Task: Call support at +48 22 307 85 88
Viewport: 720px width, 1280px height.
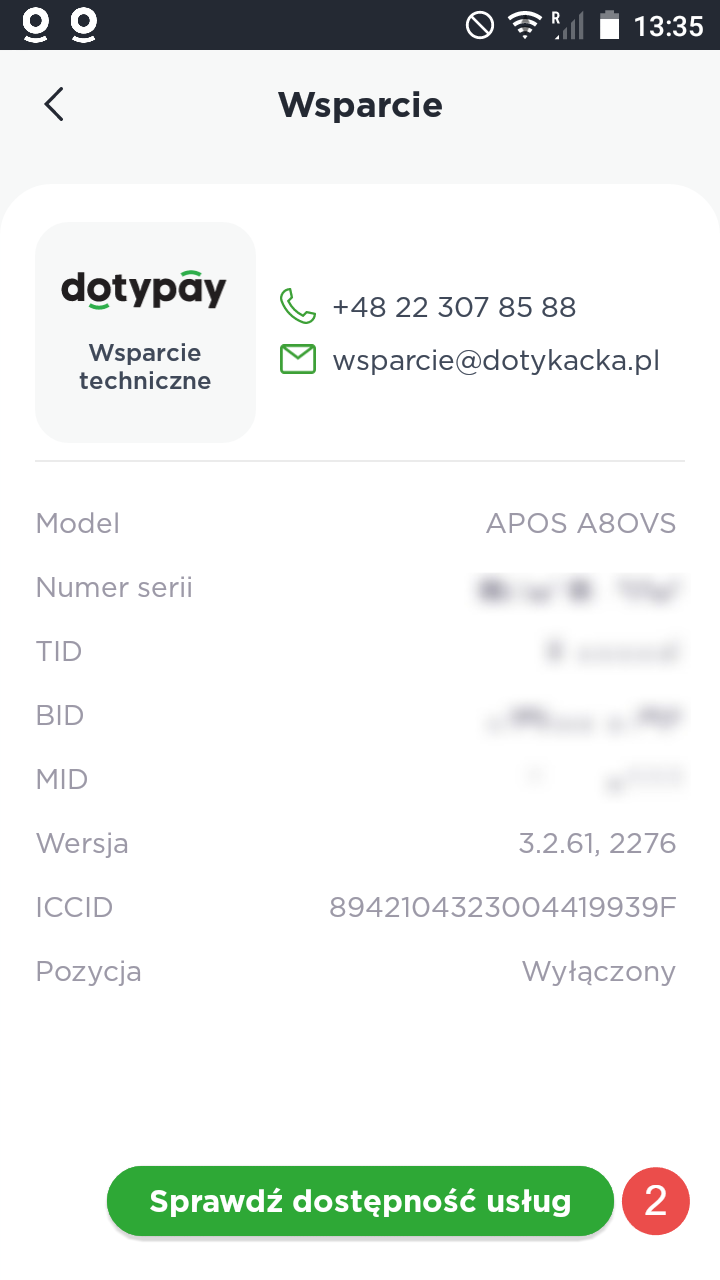Action: click(x=453, y=307)
